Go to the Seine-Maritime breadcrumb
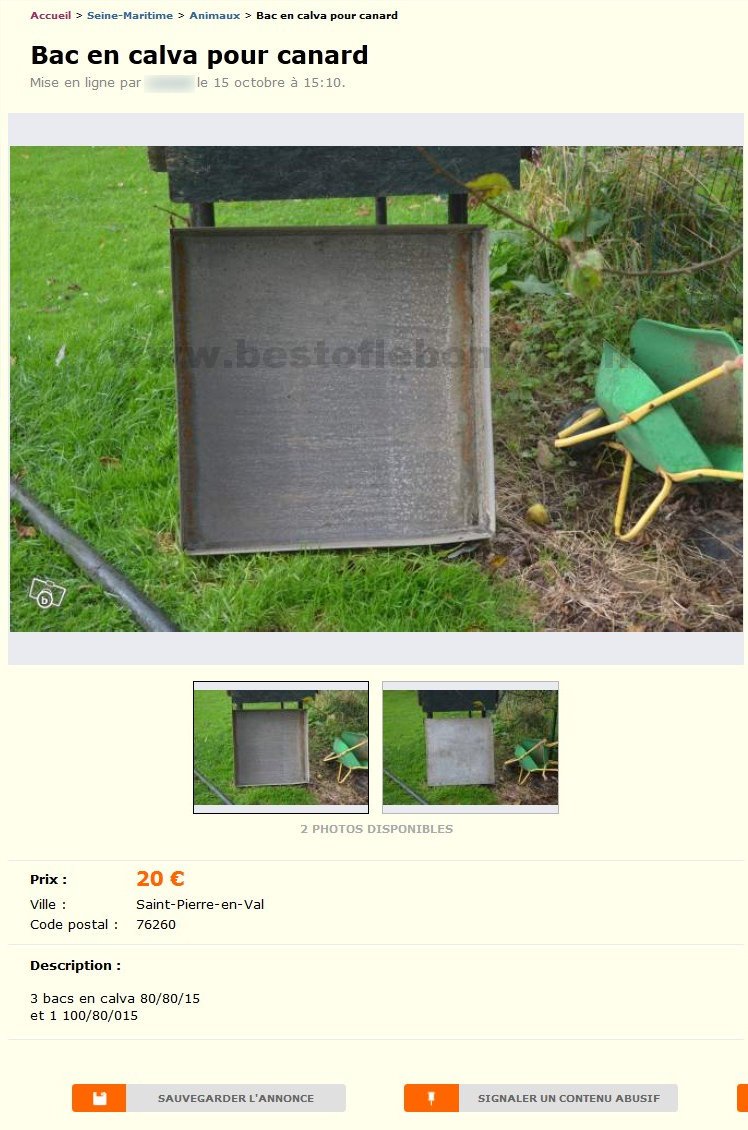 [x=130, y=15]
